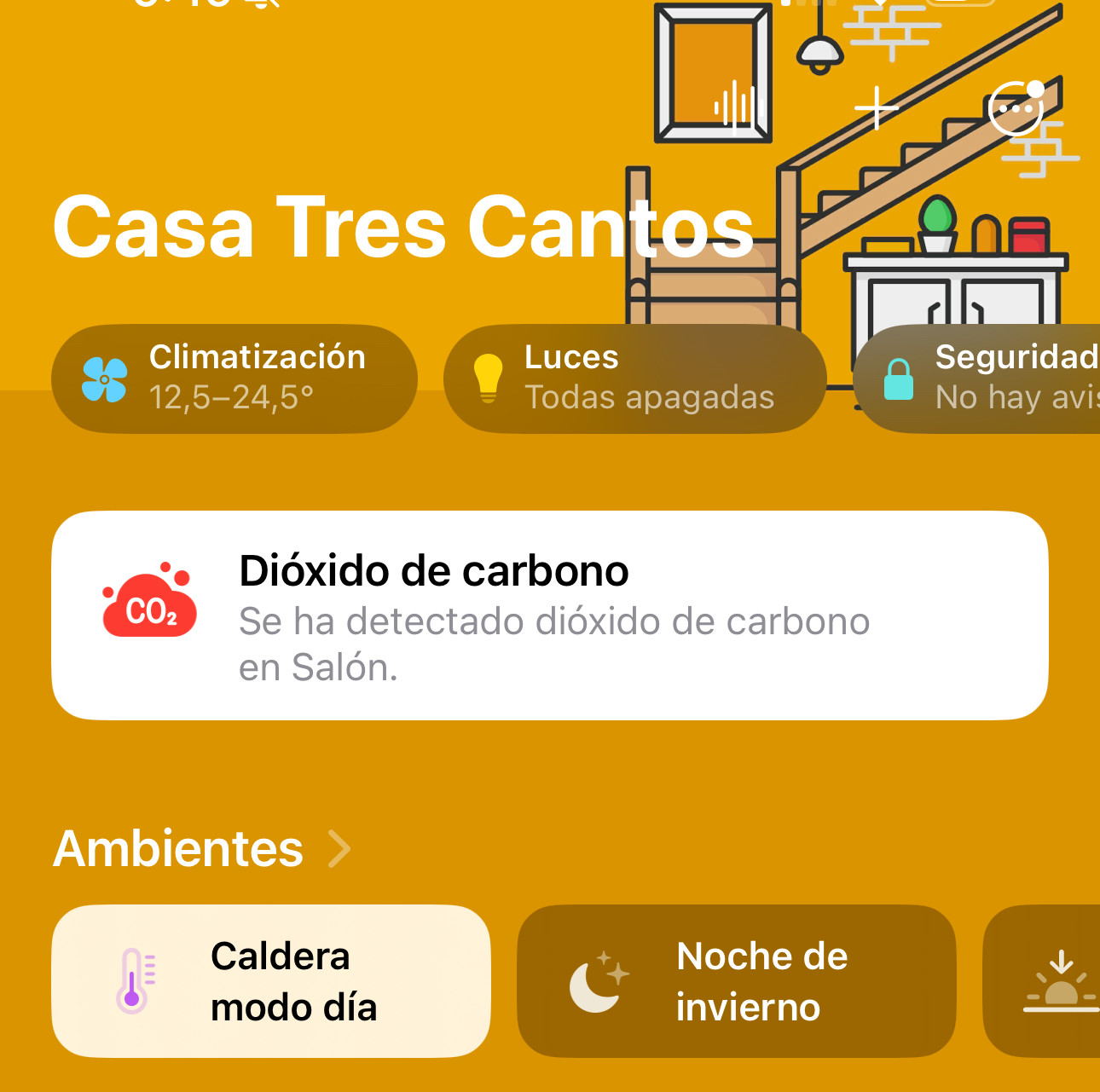Open the Climatización chip
The image size is (1100, 1092).
click(234, 378)
